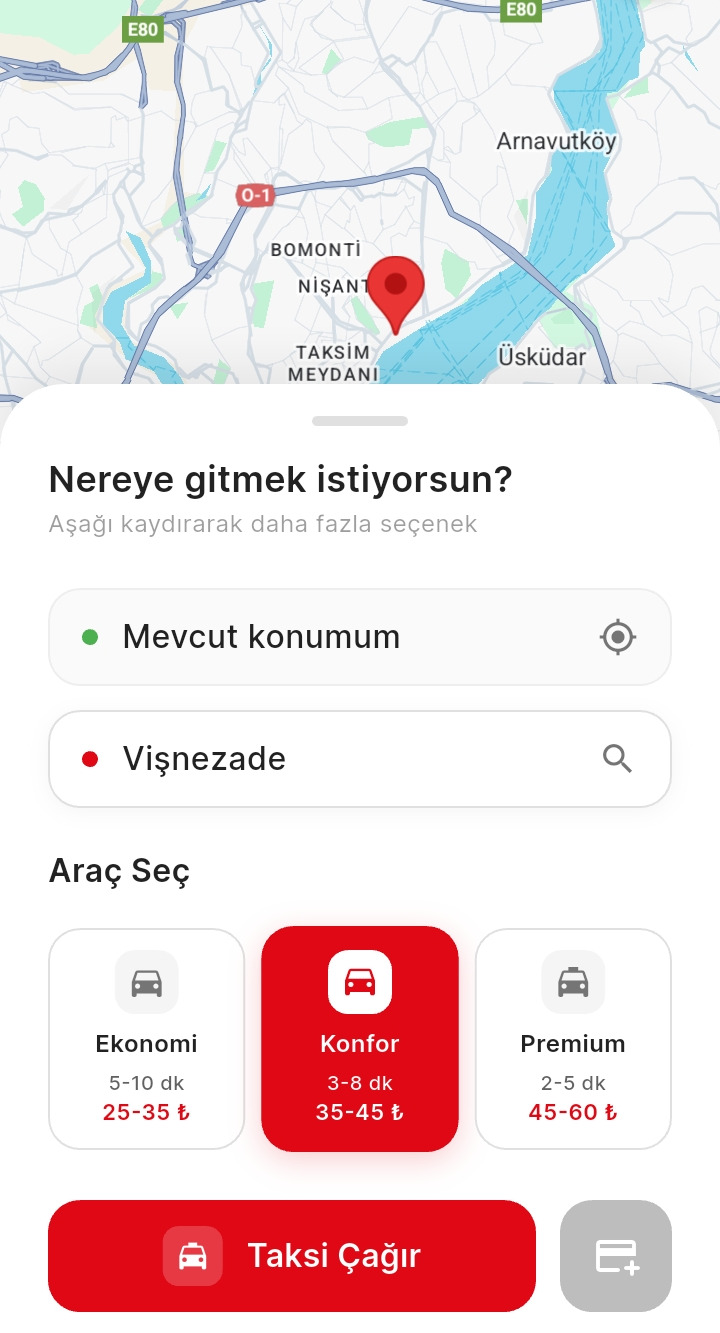
Task: Tap the Konfor vehicle icon
Action: [x=360, y=982]
